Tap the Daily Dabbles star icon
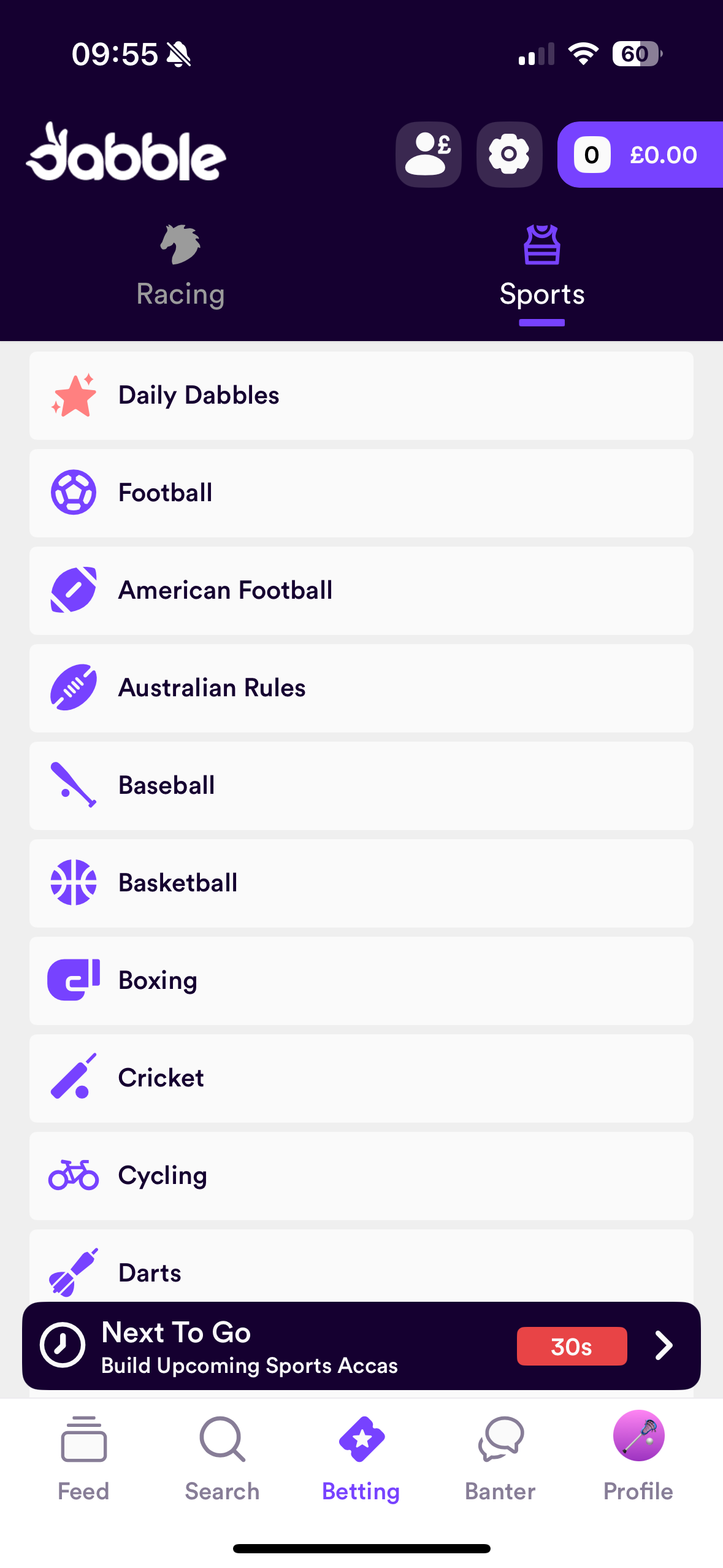 [73, 395]
